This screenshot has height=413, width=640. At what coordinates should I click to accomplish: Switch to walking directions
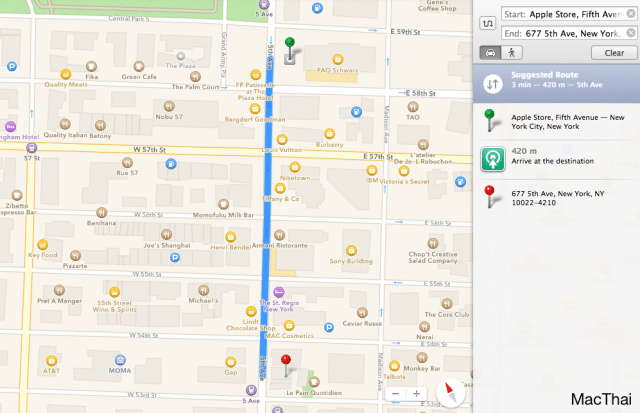(510, 52)
